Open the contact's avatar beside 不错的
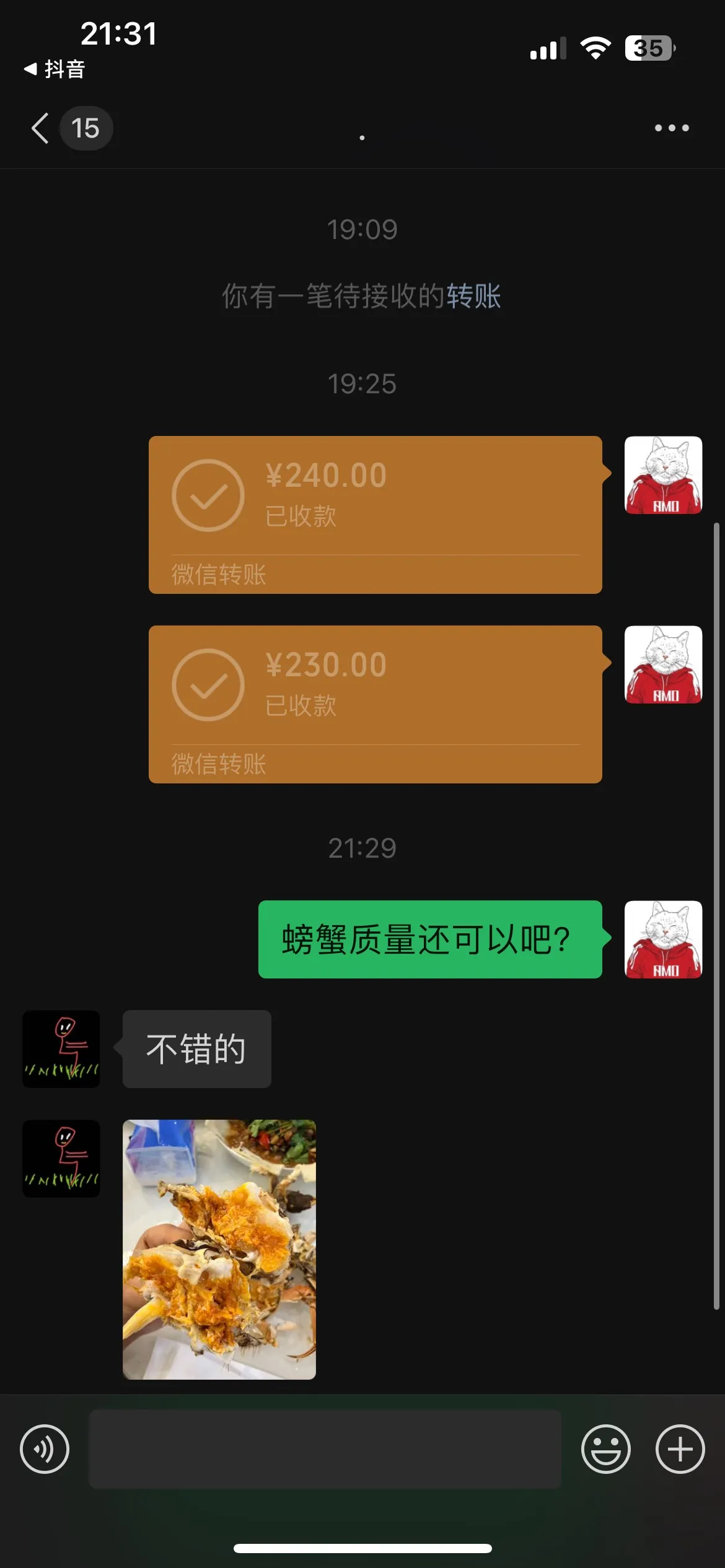The width and height of the screenshot is (725, 1568). point(61,1049)
